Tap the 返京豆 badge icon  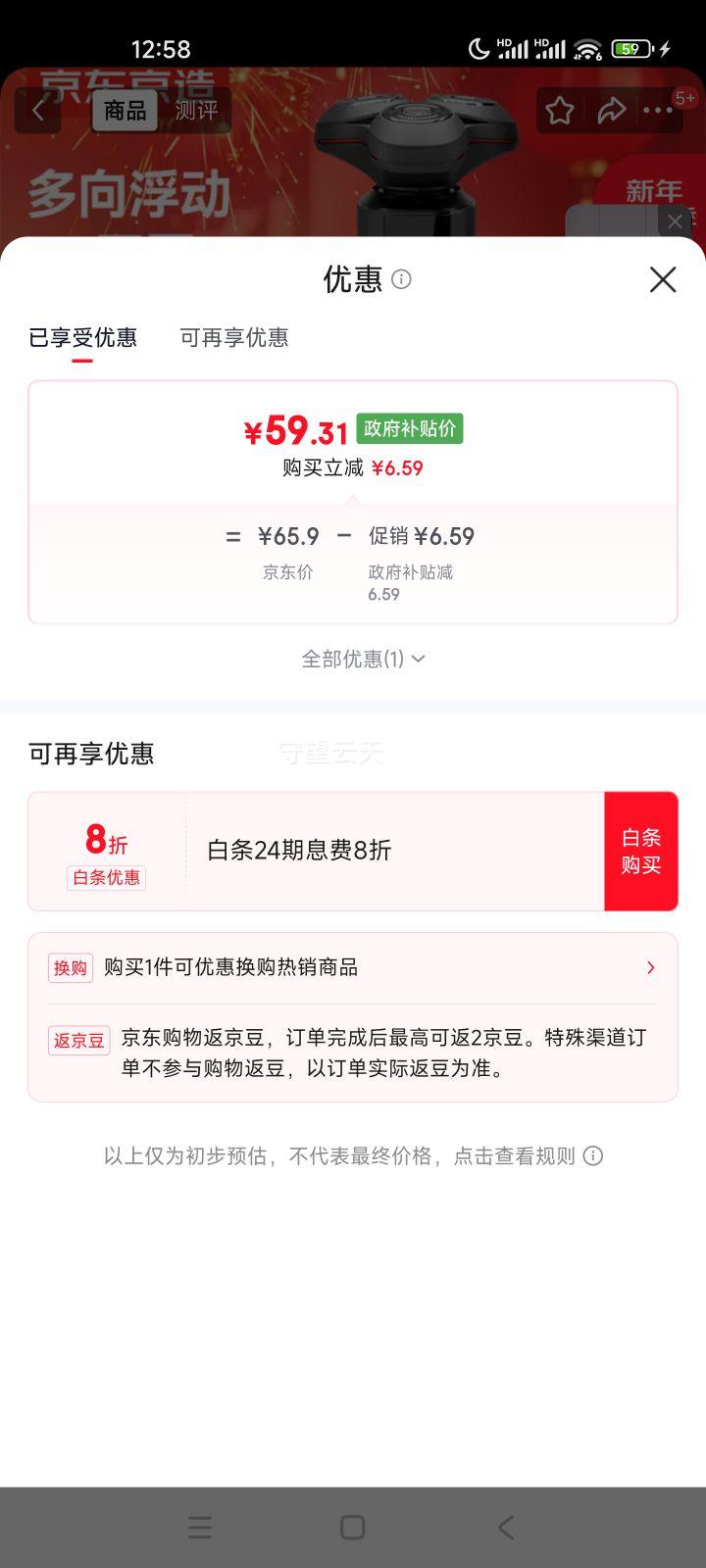click(78, 1041)
